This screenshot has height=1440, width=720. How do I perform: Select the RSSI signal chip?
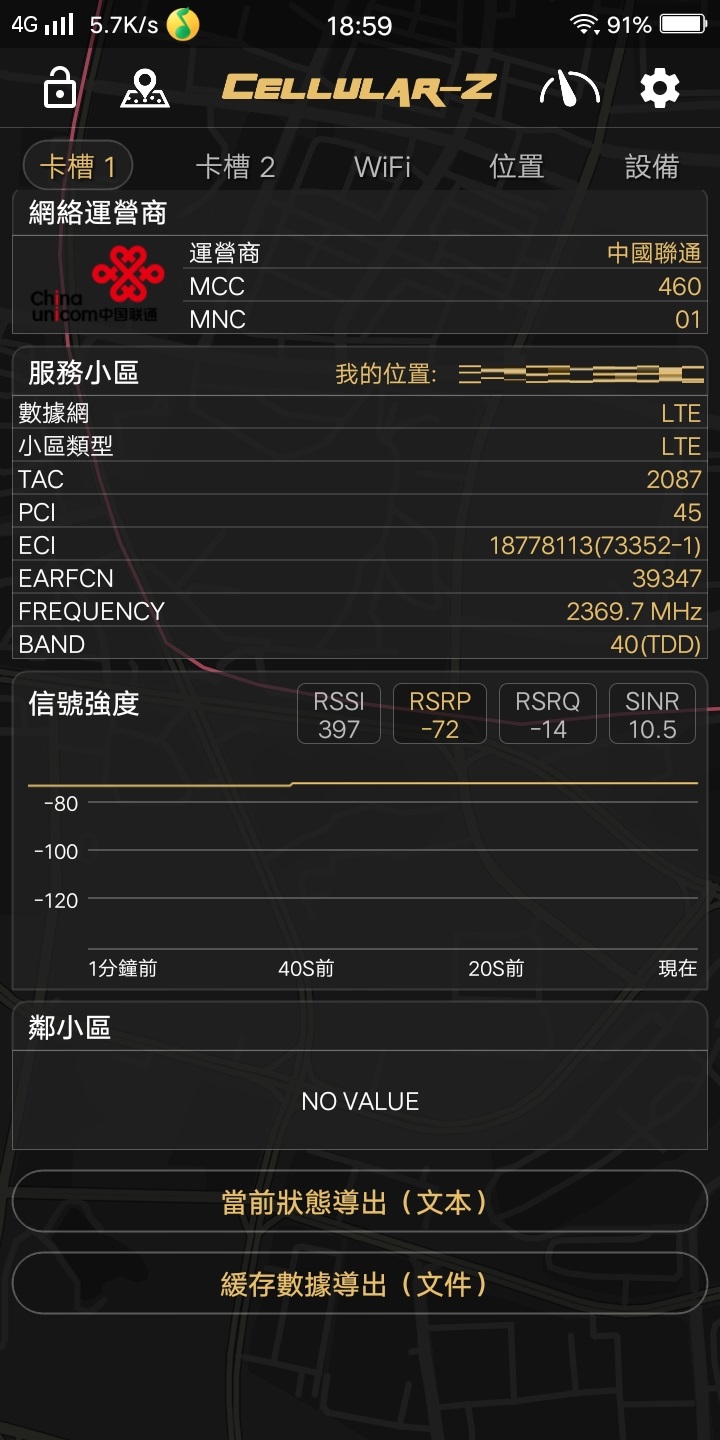coord(339,714)
